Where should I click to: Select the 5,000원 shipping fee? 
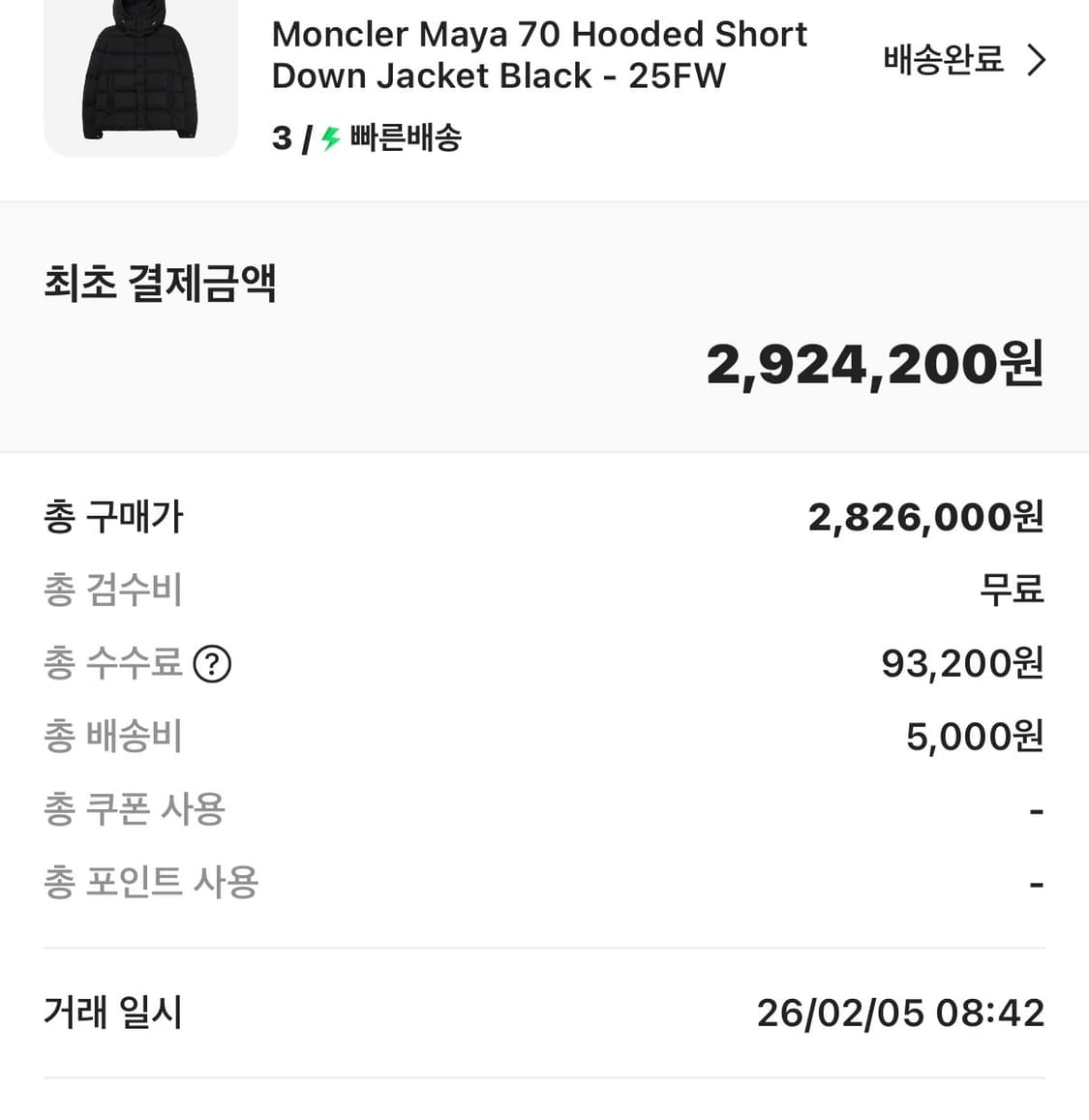coord(972,736)
